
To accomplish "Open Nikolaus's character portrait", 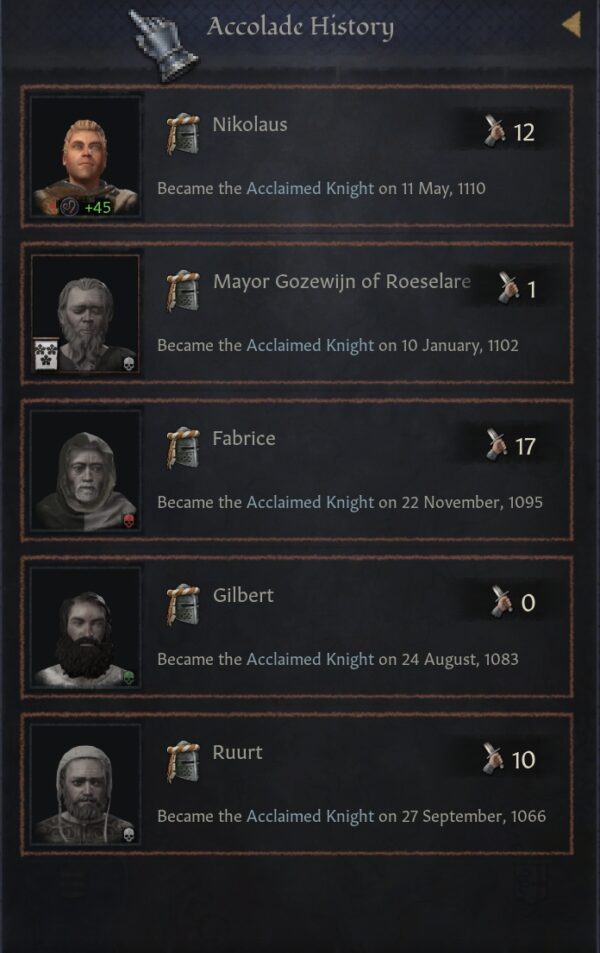I will click(85, 155).
